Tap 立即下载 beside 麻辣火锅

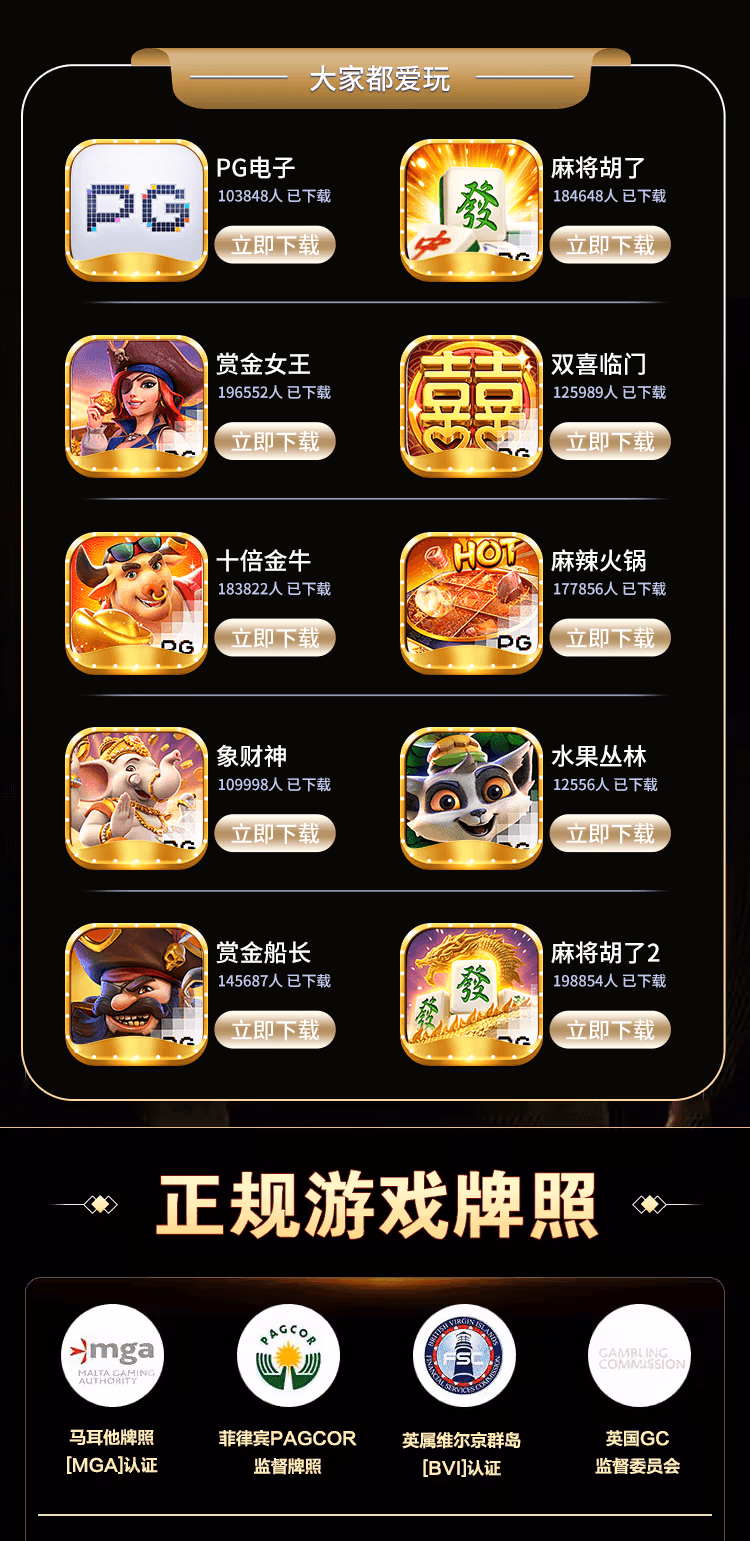coord(610,637)
